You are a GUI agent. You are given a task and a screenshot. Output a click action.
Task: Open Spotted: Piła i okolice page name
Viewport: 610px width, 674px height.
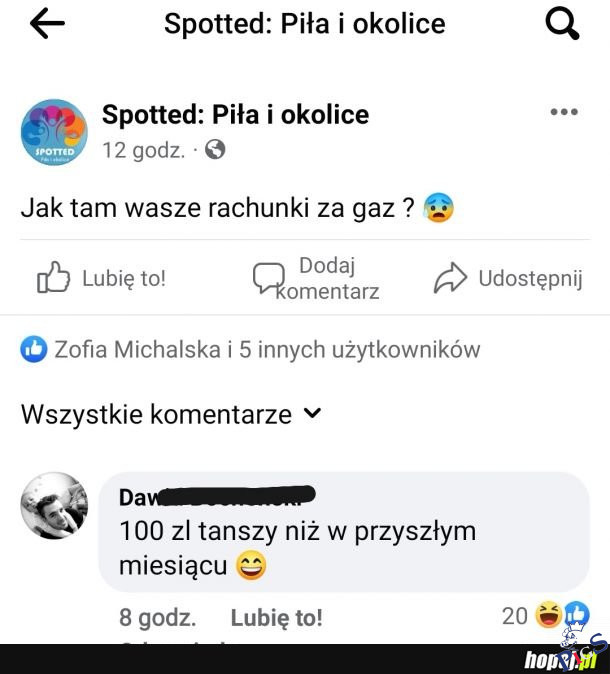(x=235, y=115)
